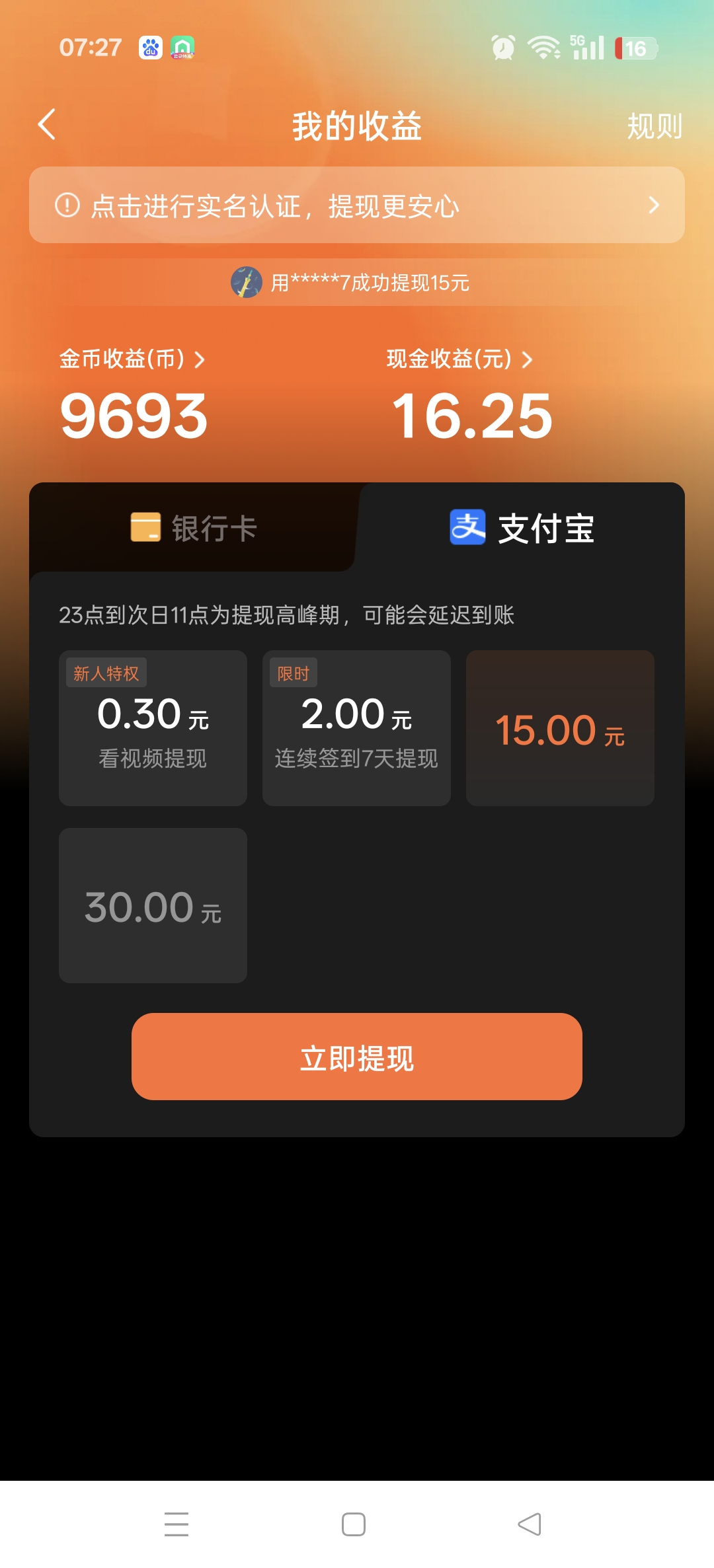The width and height of the screenshot is (714, 1568).
Task: Open the 规则 rules page
Action: [x=654, y=126]
